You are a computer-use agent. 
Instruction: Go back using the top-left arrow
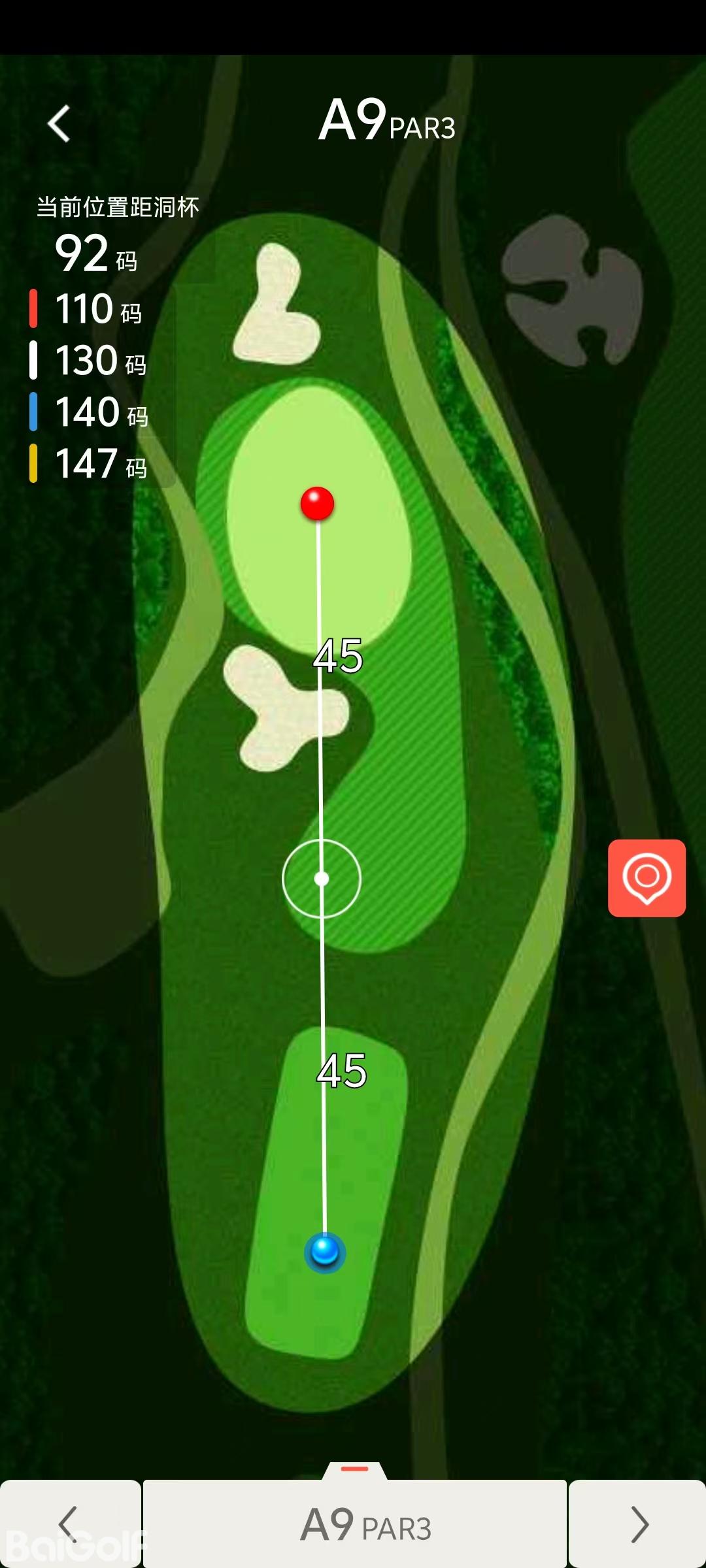pyautogui.click(x=59, y=123)
